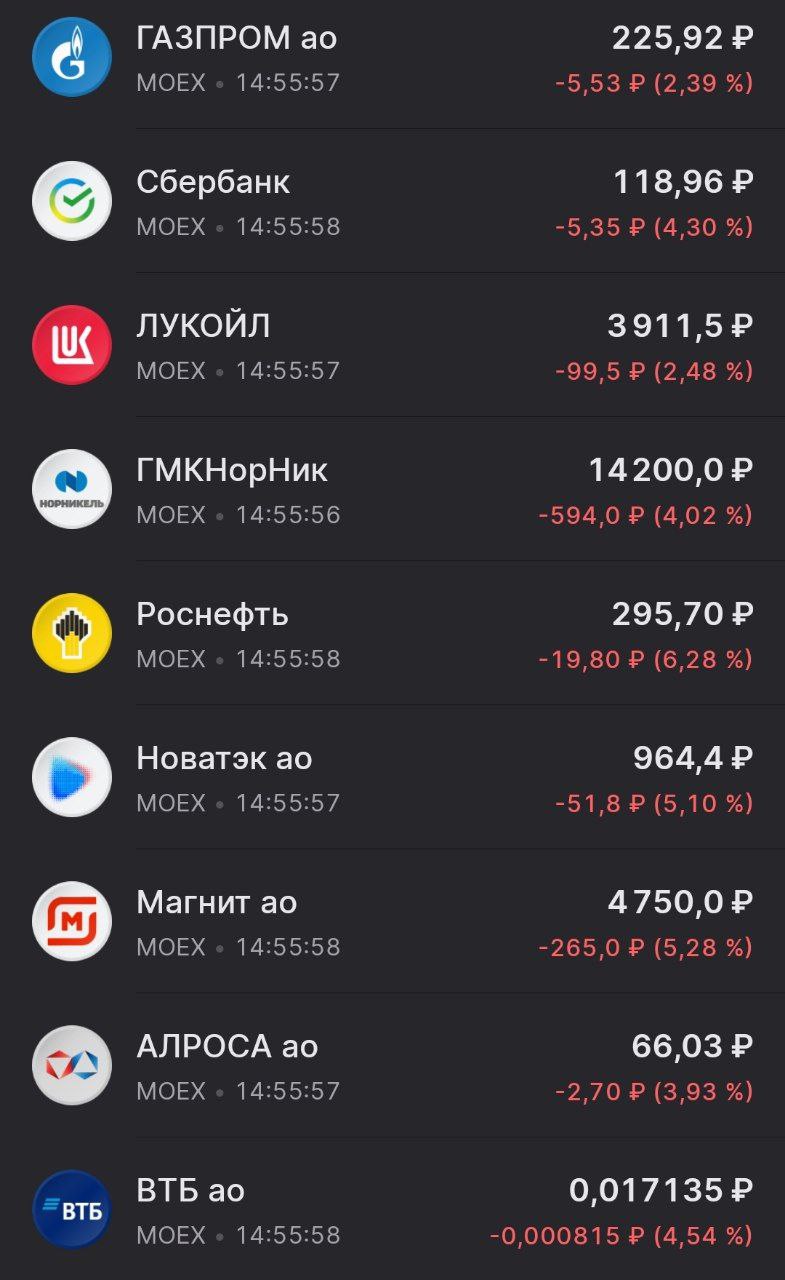Click the Nornickel company logo
Image resolution: width=785 pixels, height=1280 pixels.
(71, 489)
